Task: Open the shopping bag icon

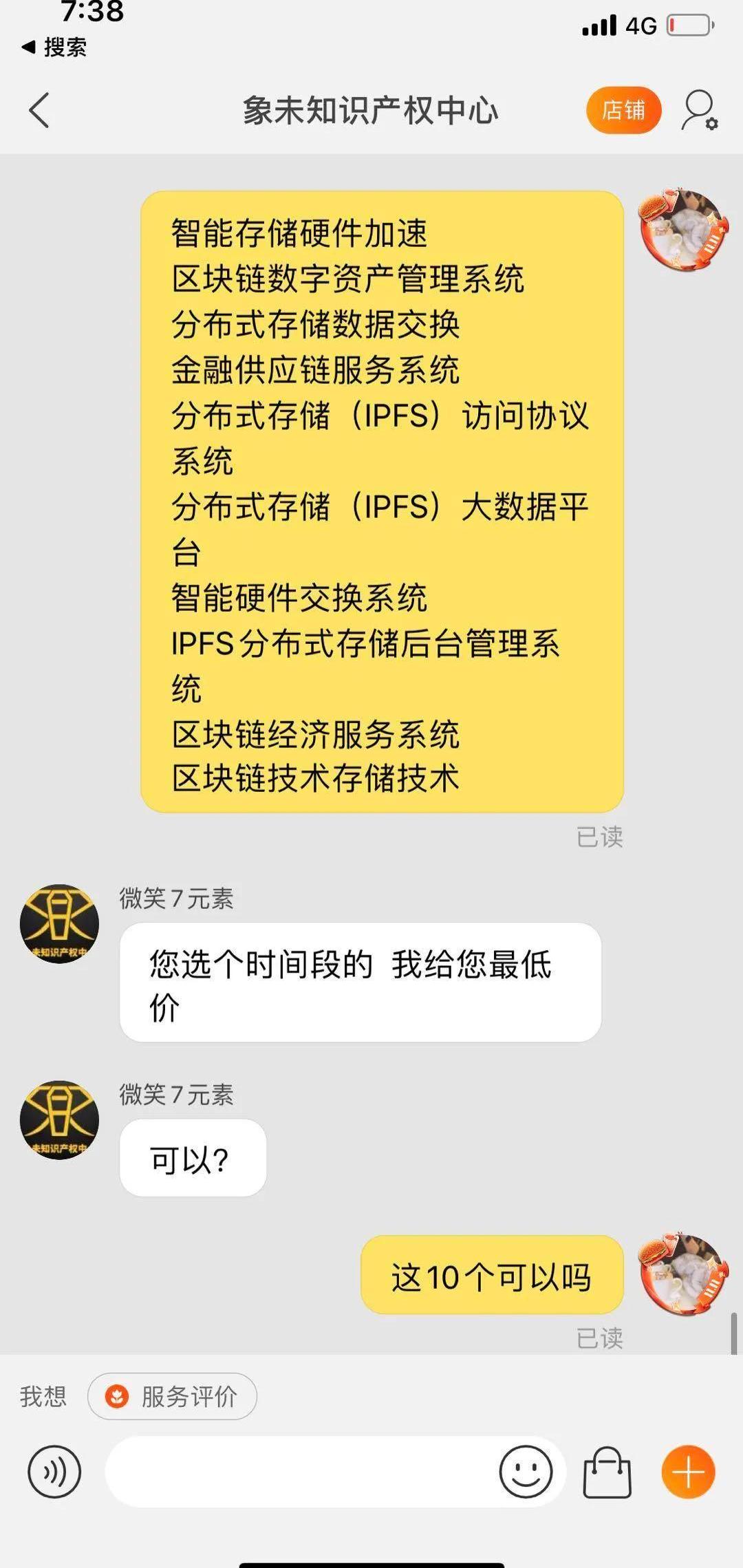Action: coord(607,1472)
